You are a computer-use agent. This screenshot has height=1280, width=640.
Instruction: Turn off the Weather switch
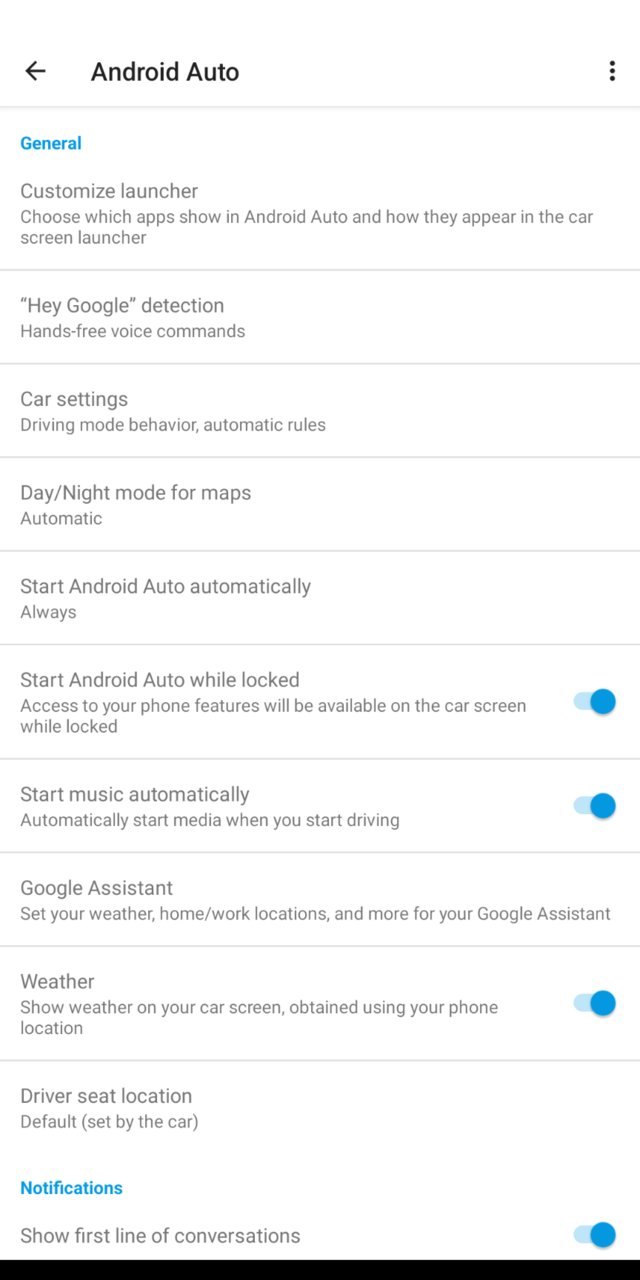coord(595,1003)
